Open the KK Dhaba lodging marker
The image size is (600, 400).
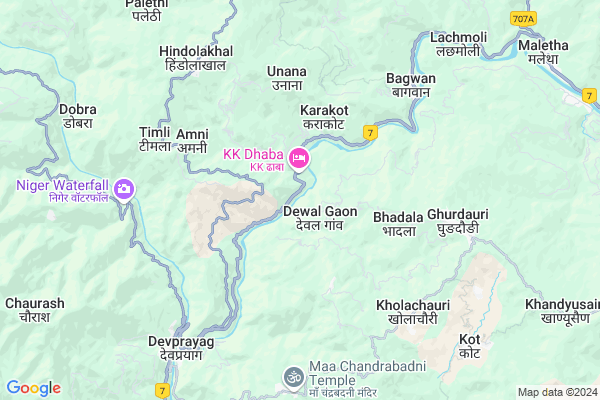[298, 160]
